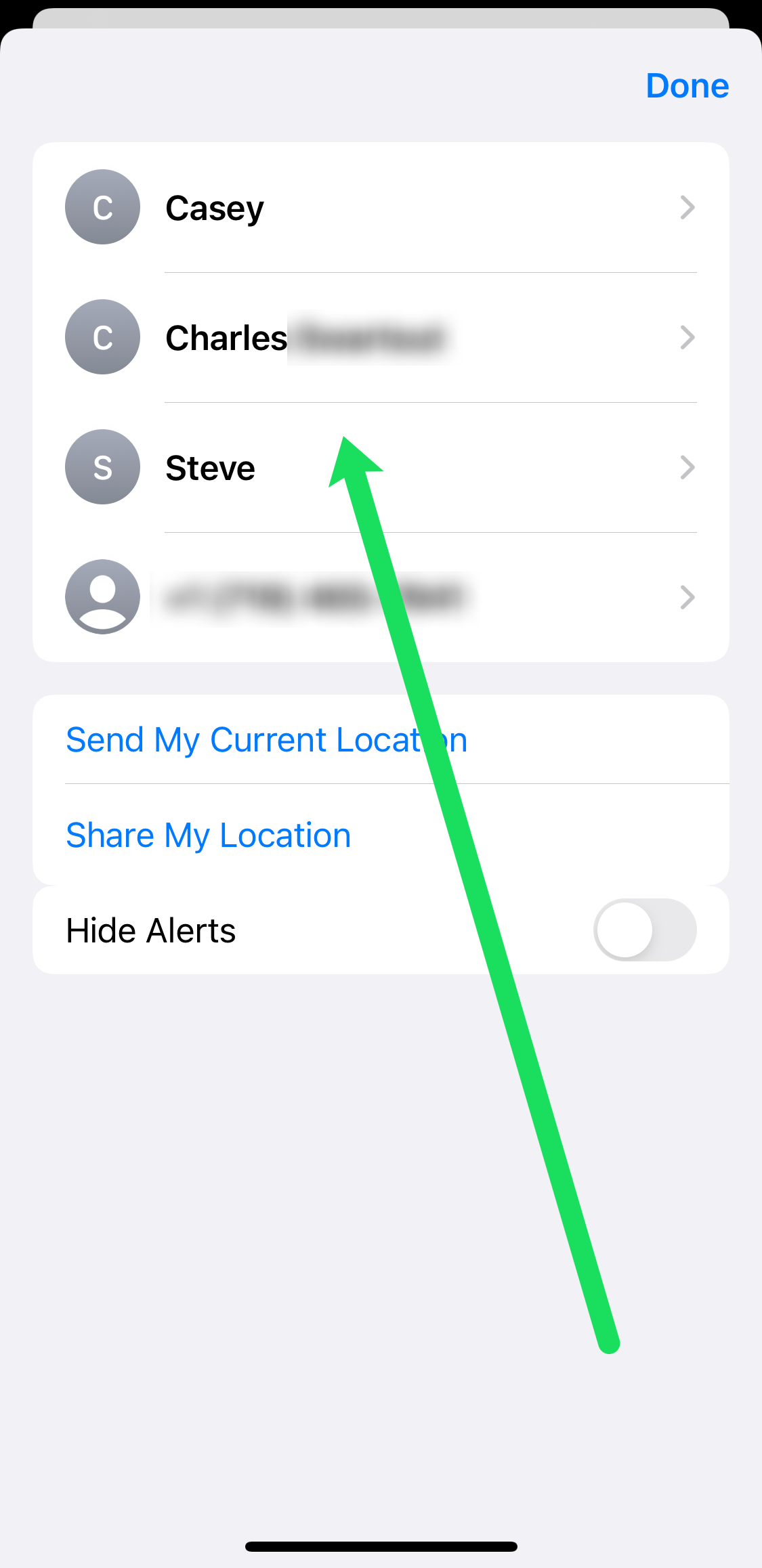Open Casey's contact details
The width and height of the screenshot is (762, 1568).
point(381,207)
